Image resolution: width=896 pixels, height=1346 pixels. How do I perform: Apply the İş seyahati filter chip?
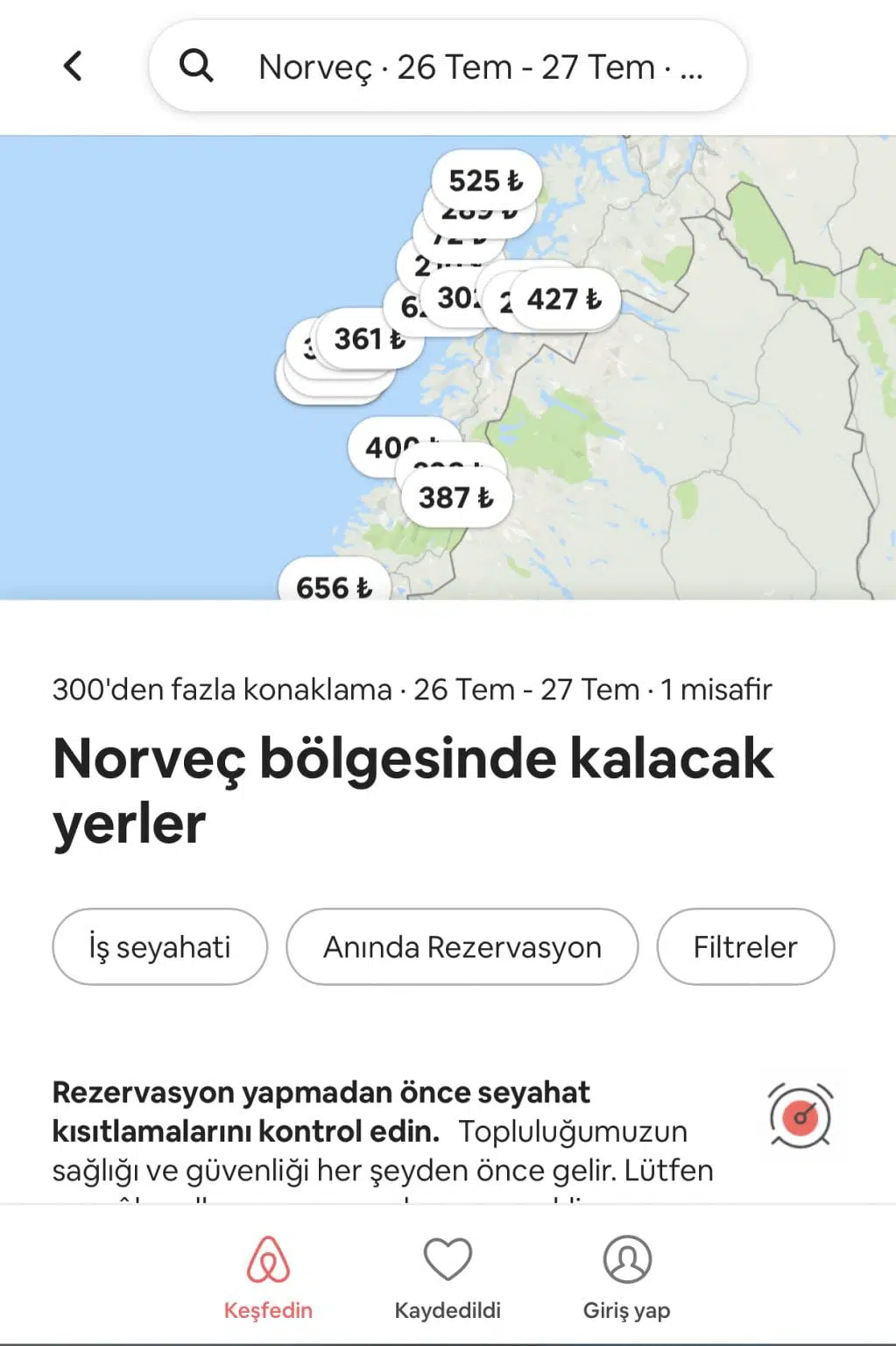pos(159,946)
